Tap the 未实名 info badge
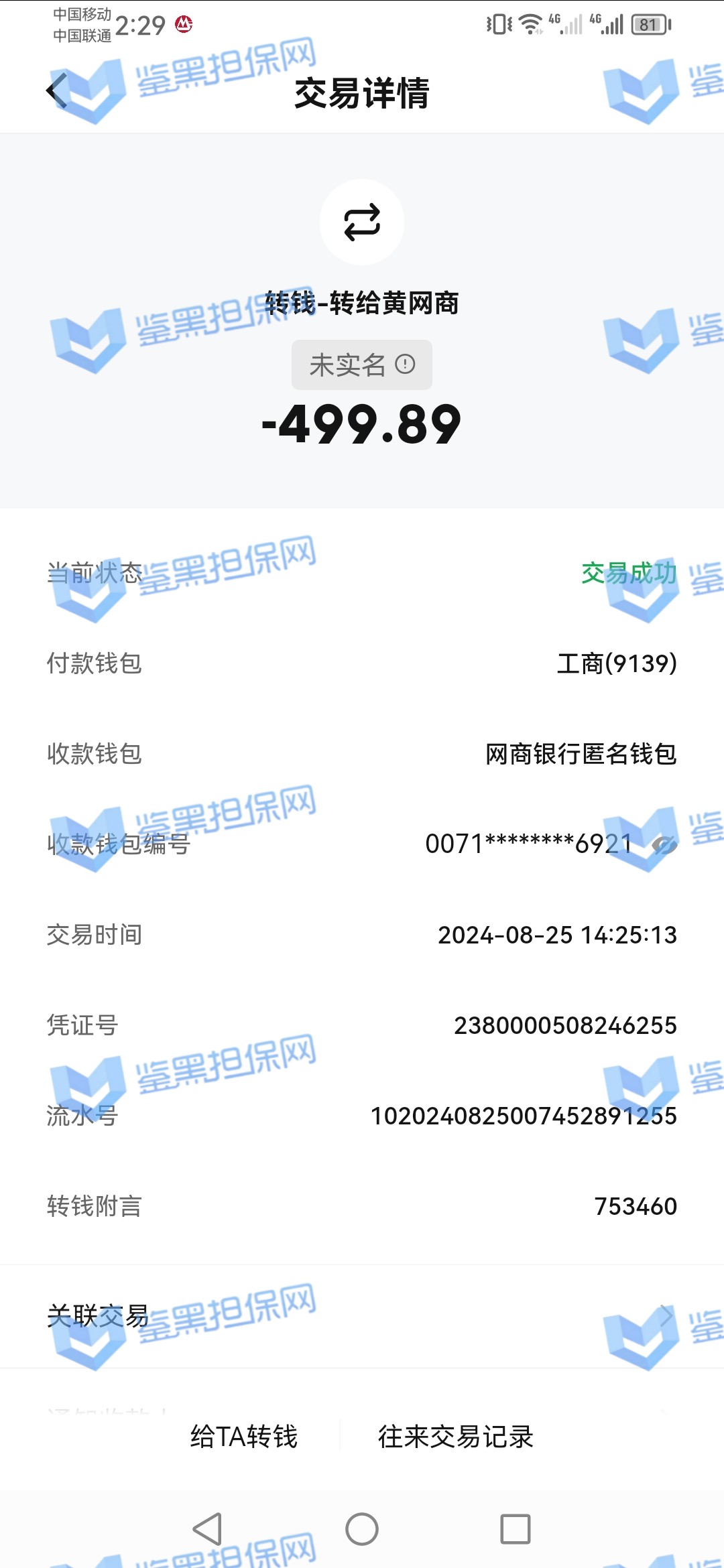Viewport: 724px width, 1568px height. tap(362, 365)
